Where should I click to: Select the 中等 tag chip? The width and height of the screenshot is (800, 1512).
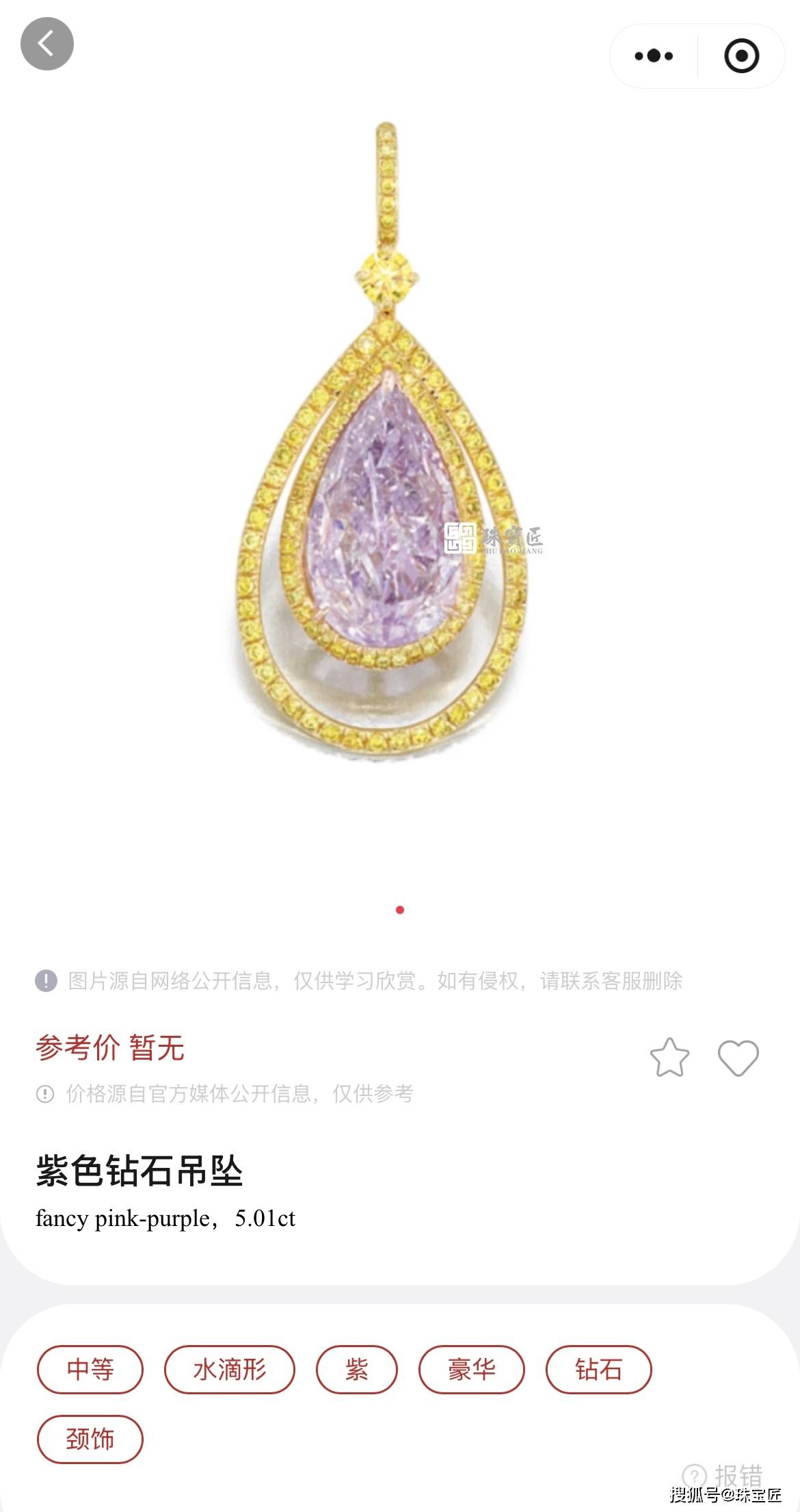tap(90, 1369)
